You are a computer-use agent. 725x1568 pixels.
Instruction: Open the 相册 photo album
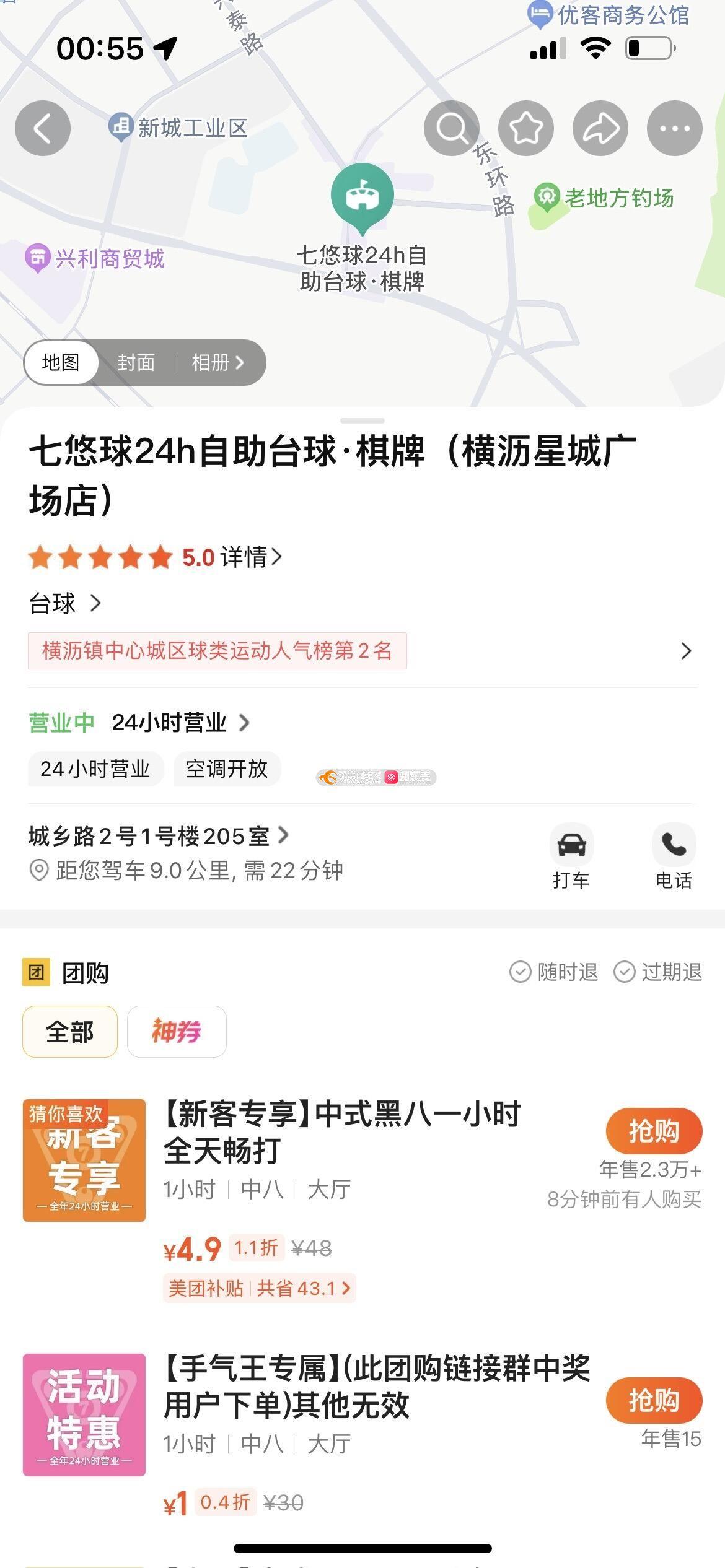pyautogui.click(x=217, y=362)
